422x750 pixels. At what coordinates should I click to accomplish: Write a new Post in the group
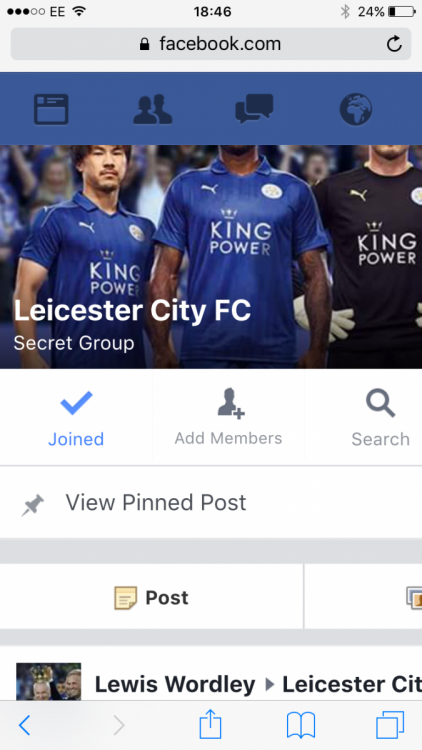tap(152, 597)
